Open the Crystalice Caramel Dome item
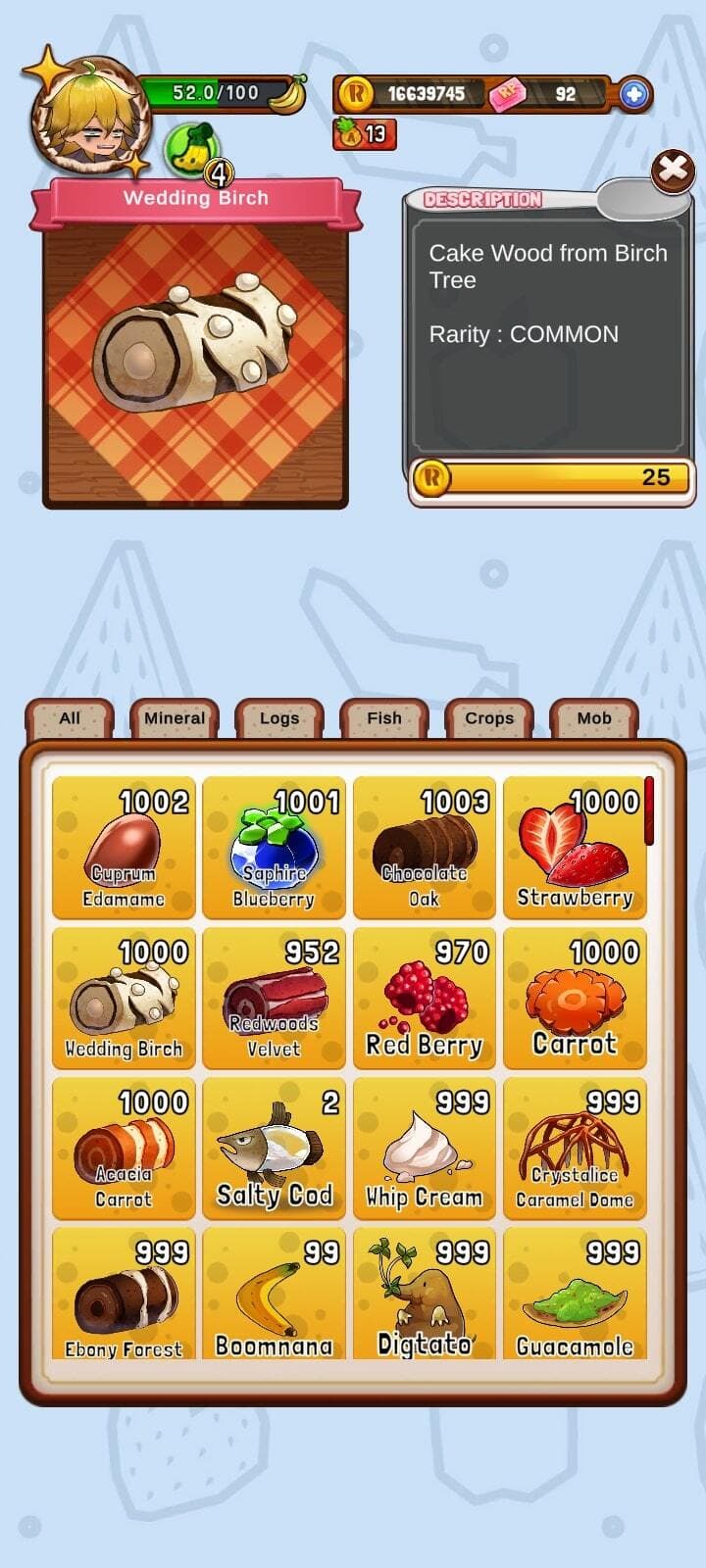706x1568 pixels. pyautogui.click(x=575, y=1148)
